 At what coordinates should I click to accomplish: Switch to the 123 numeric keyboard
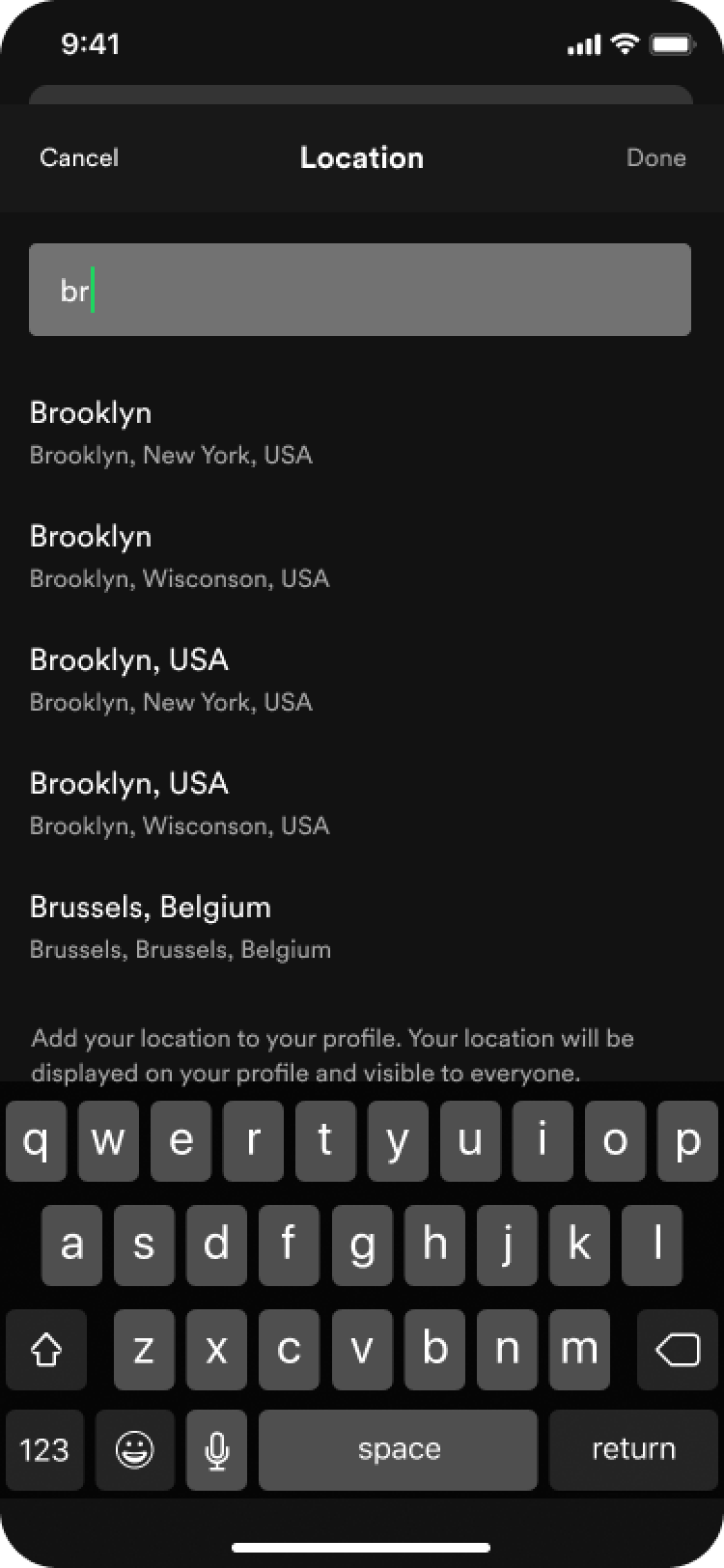pyautogui.click(x=44, y=1448)
